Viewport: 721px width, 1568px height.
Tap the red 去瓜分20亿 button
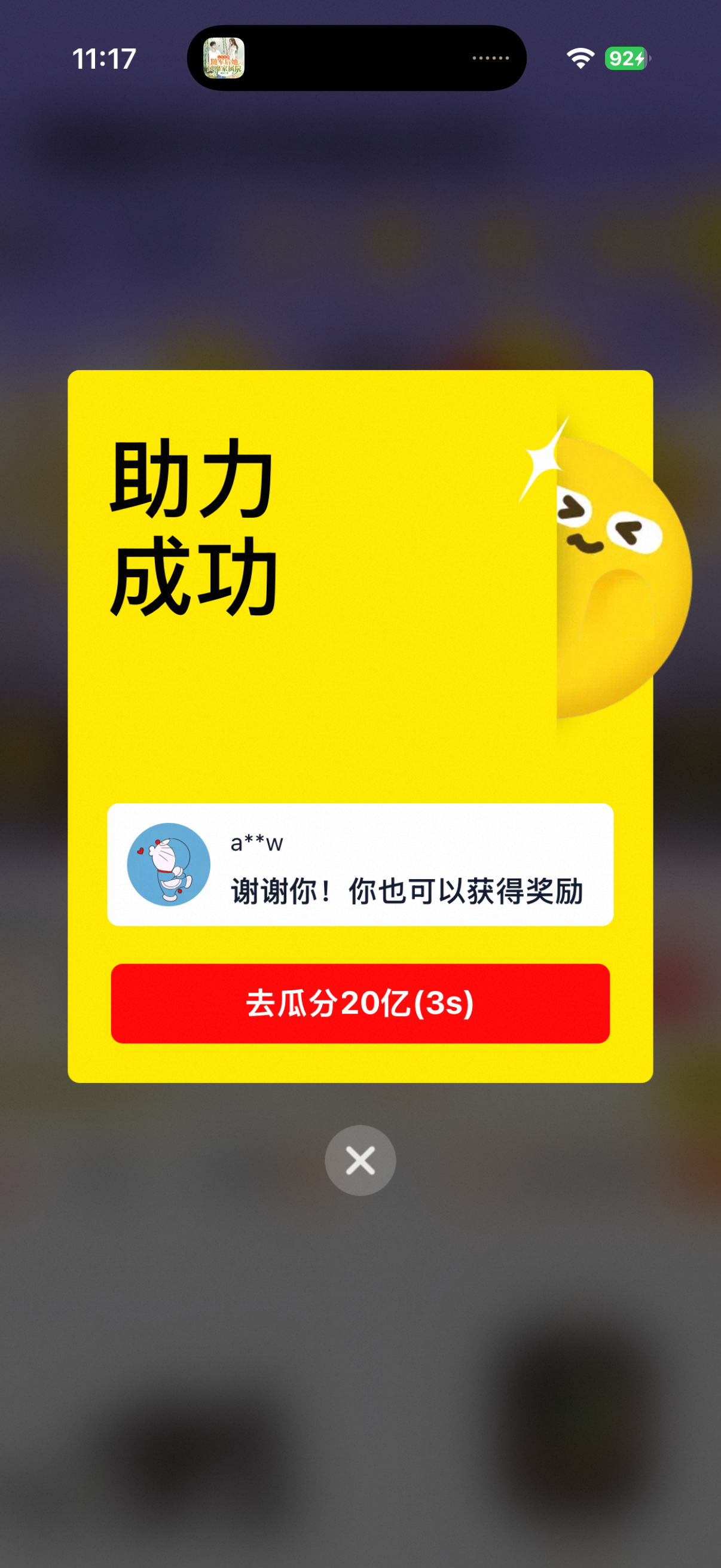(360, 1003)
